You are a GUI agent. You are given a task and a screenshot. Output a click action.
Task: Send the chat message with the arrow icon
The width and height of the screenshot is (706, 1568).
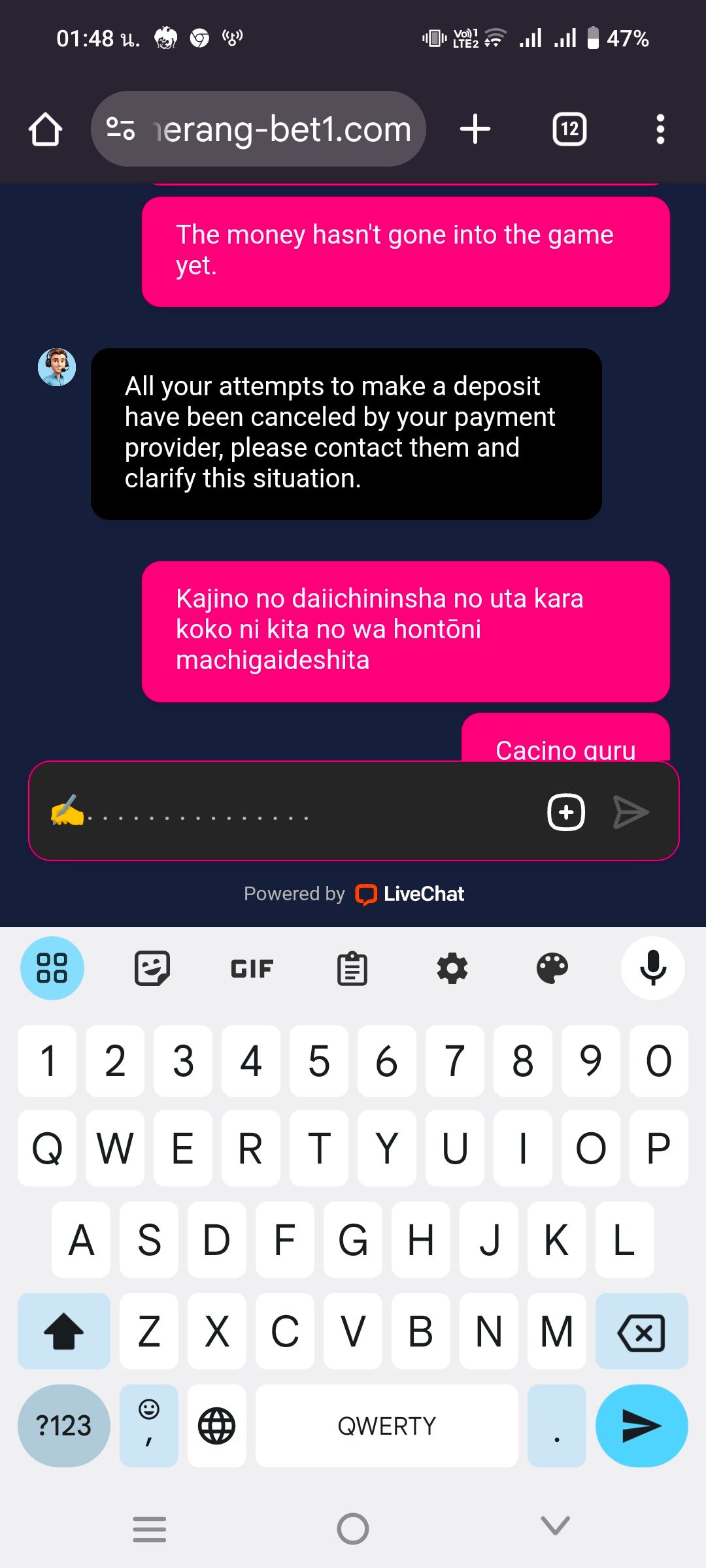tap(631, 812)
